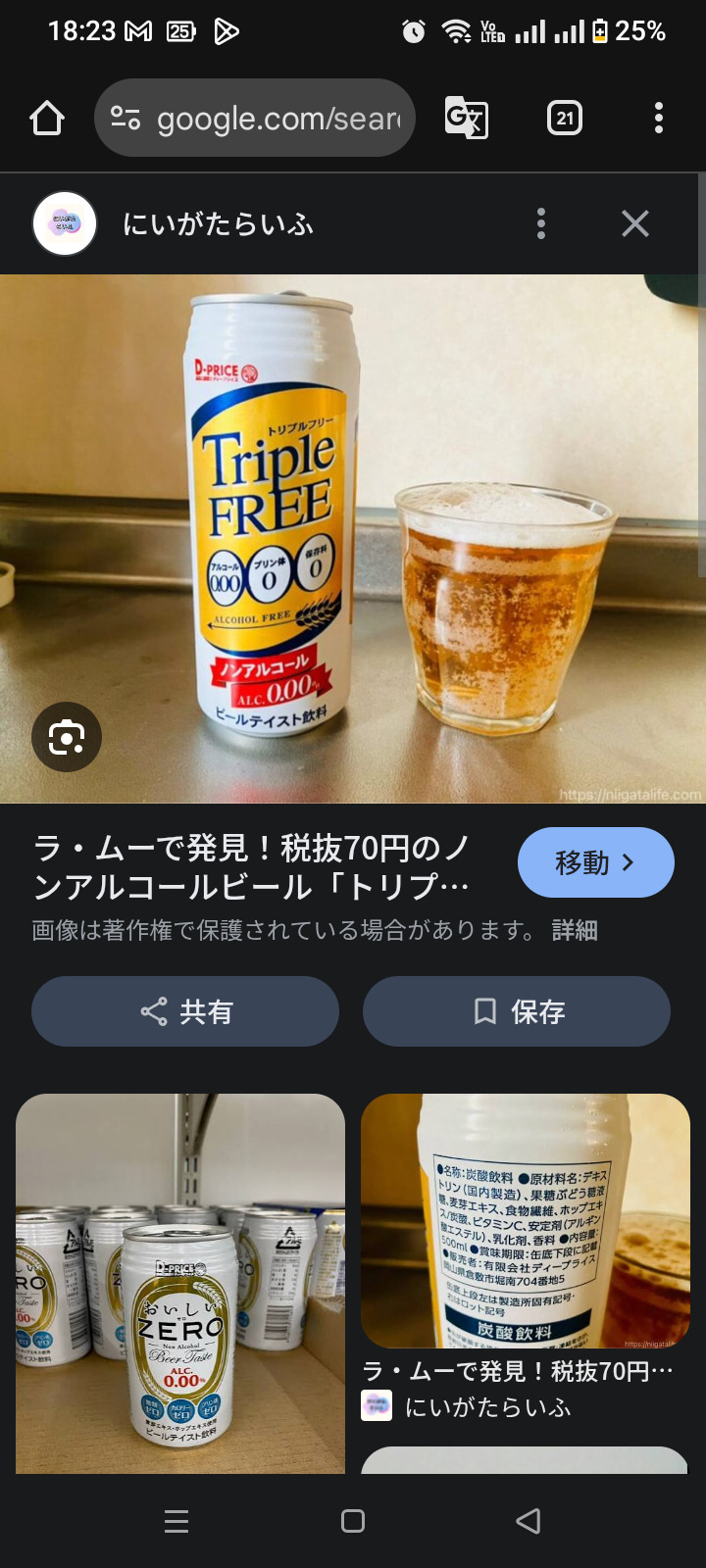Open the にいがたらいふ image options menu

[x=540, y=223]
